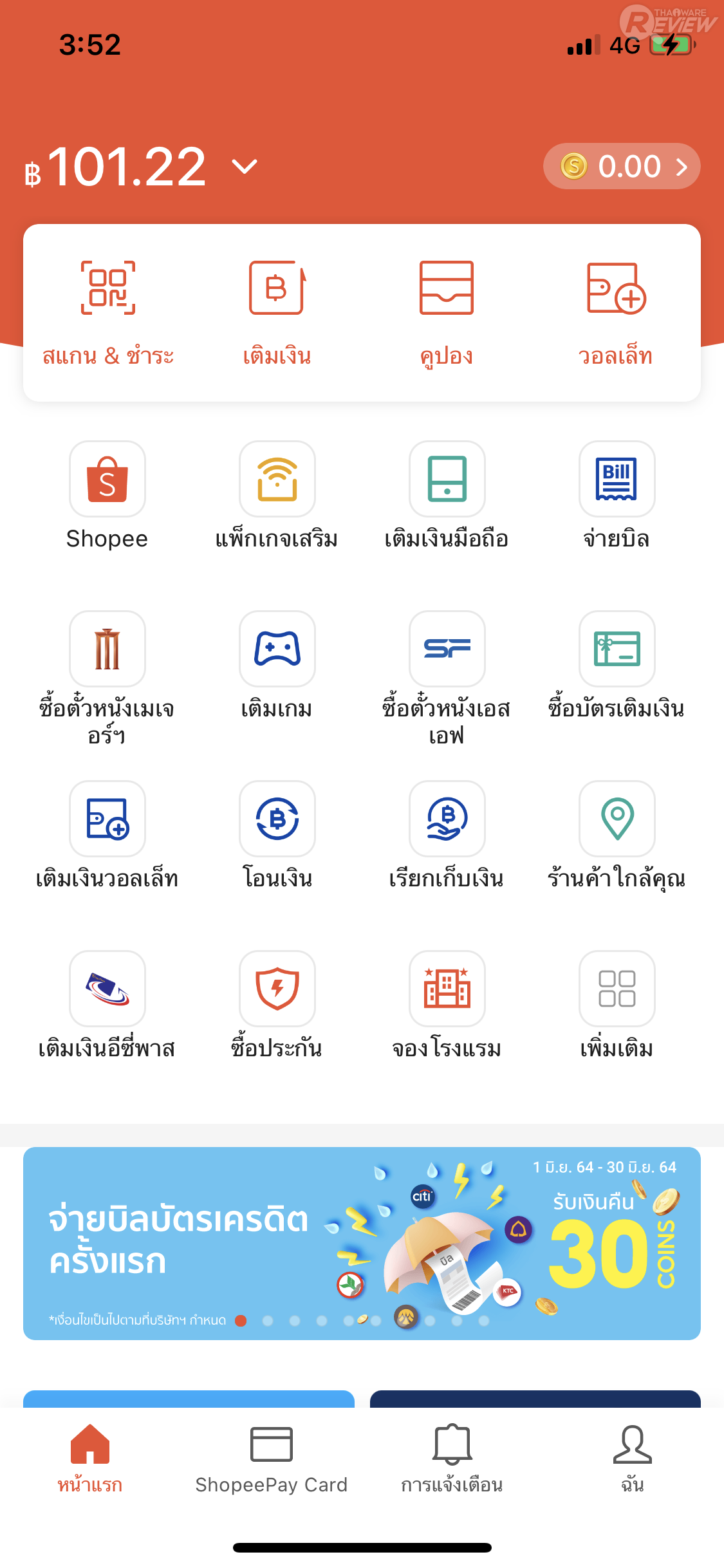
Task: Open the Shopee coins balance
Action: 622,166
